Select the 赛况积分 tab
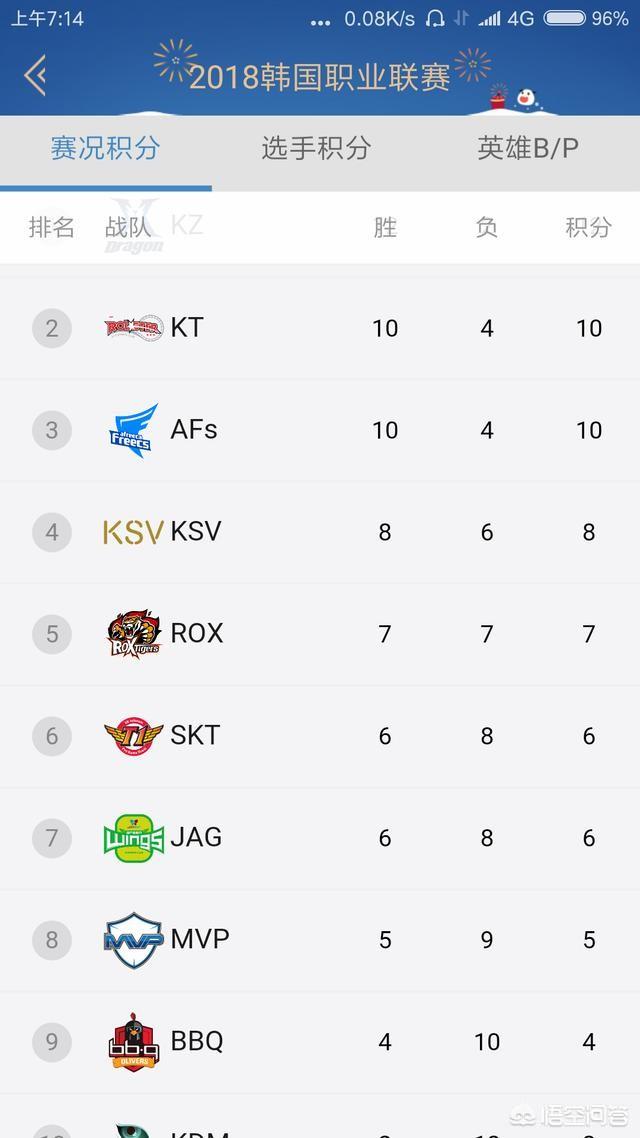640x1138 pixels. (x=105, y=148)
